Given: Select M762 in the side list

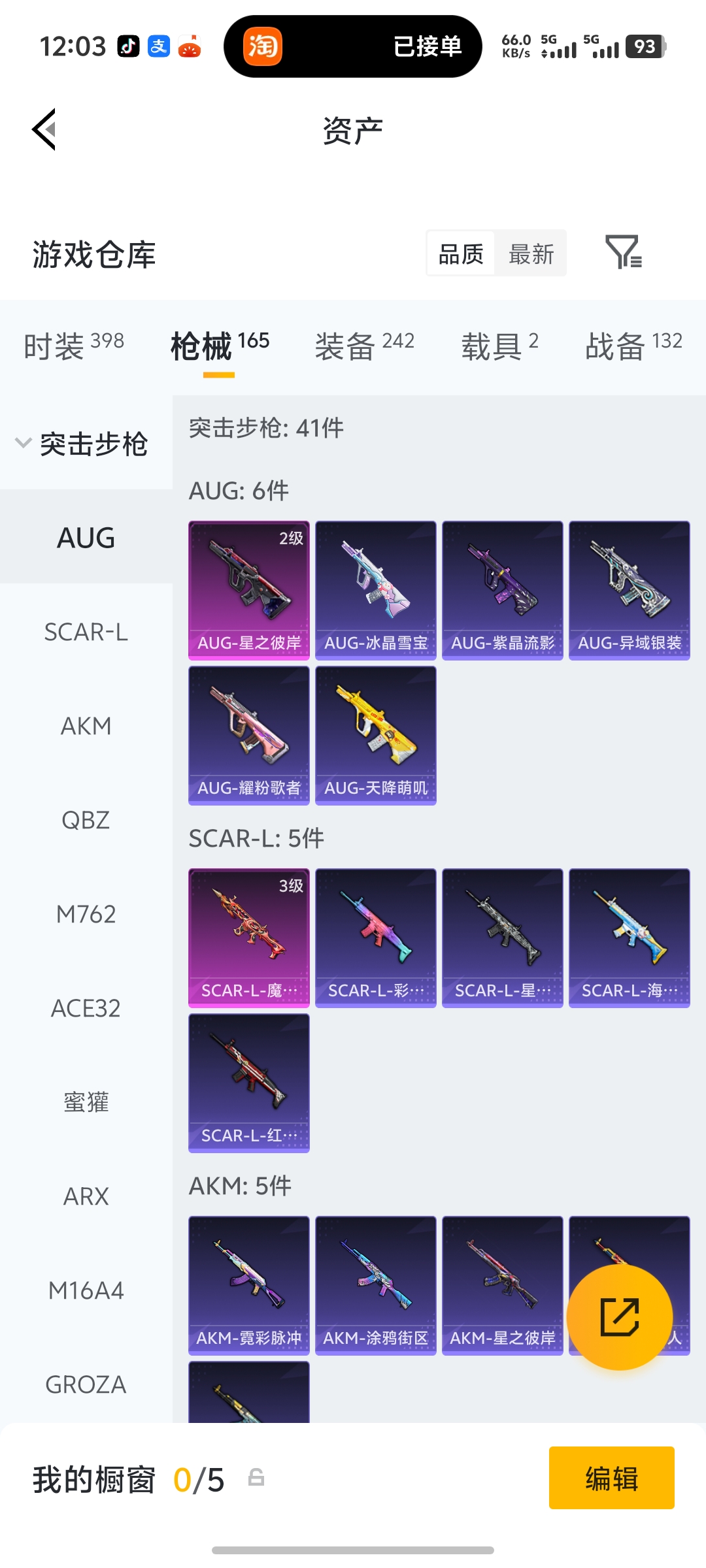Looking at the screenshot, I should [86, 914].
